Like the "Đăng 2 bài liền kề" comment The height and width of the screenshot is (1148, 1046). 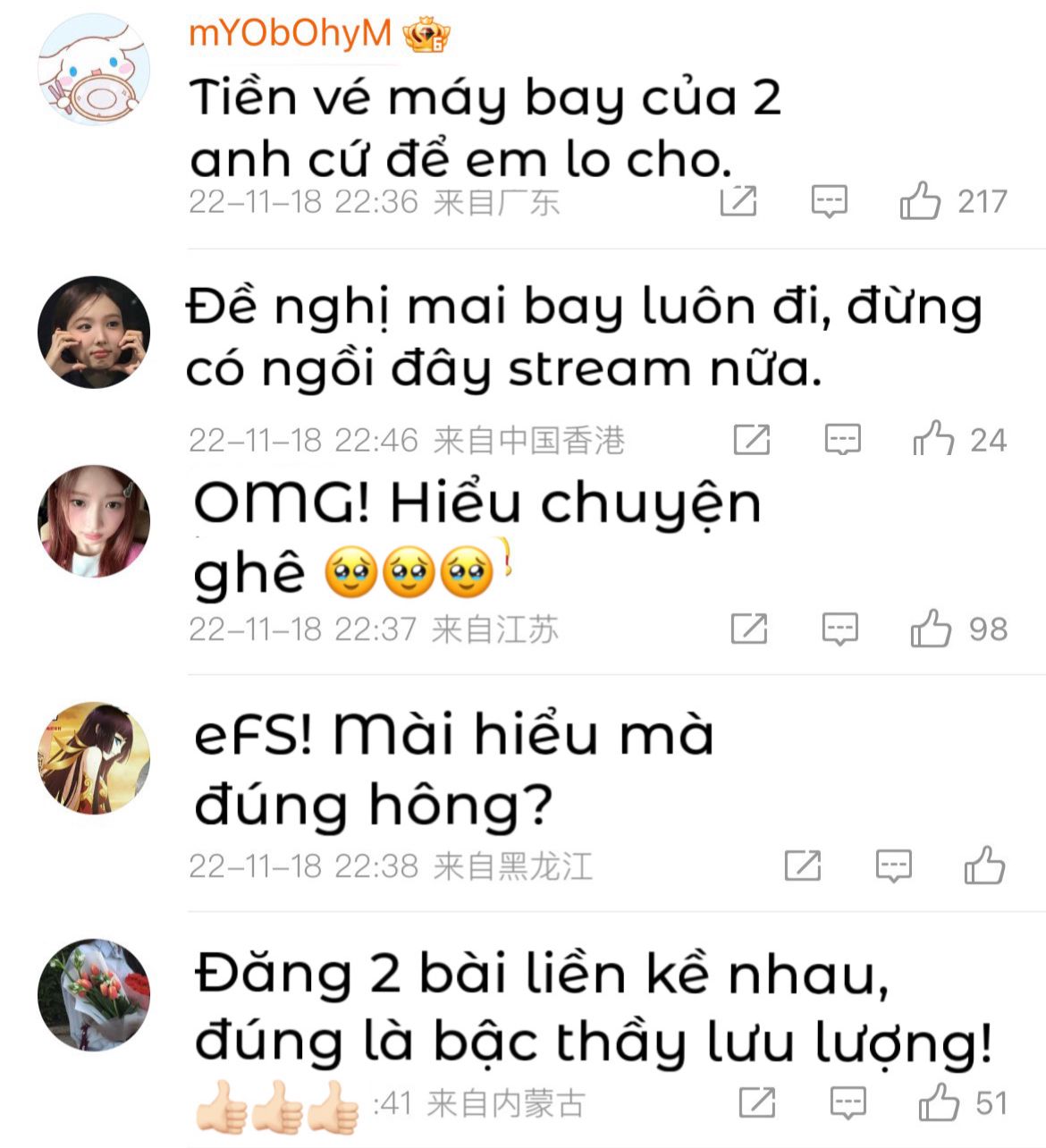click(x=939, y=1103)
